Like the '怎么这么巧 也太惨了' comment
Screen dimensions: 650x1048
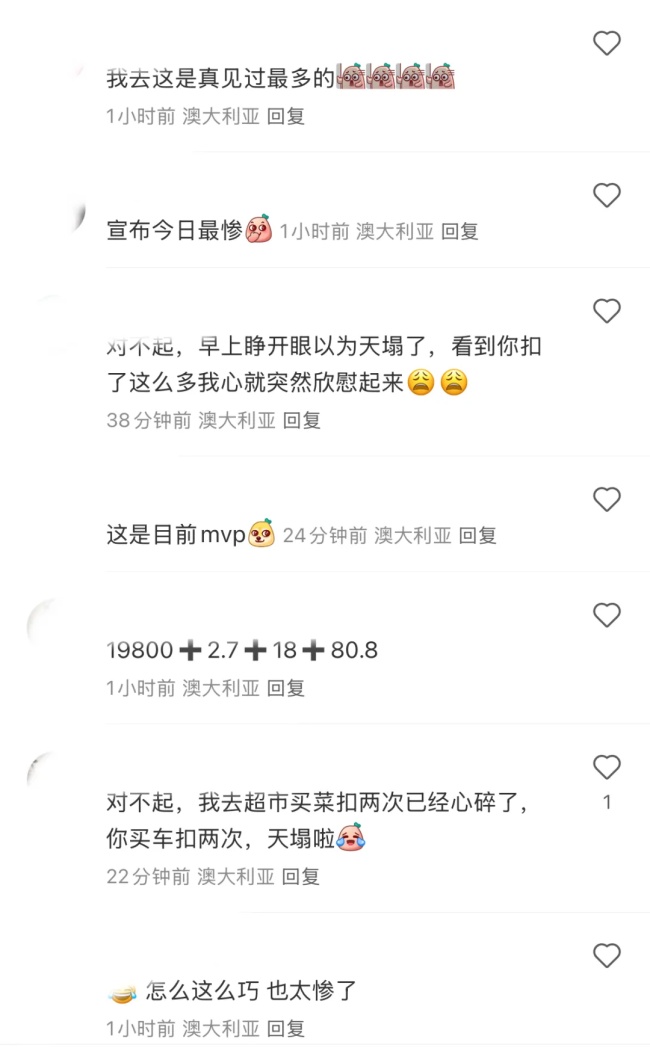[607, 955]
